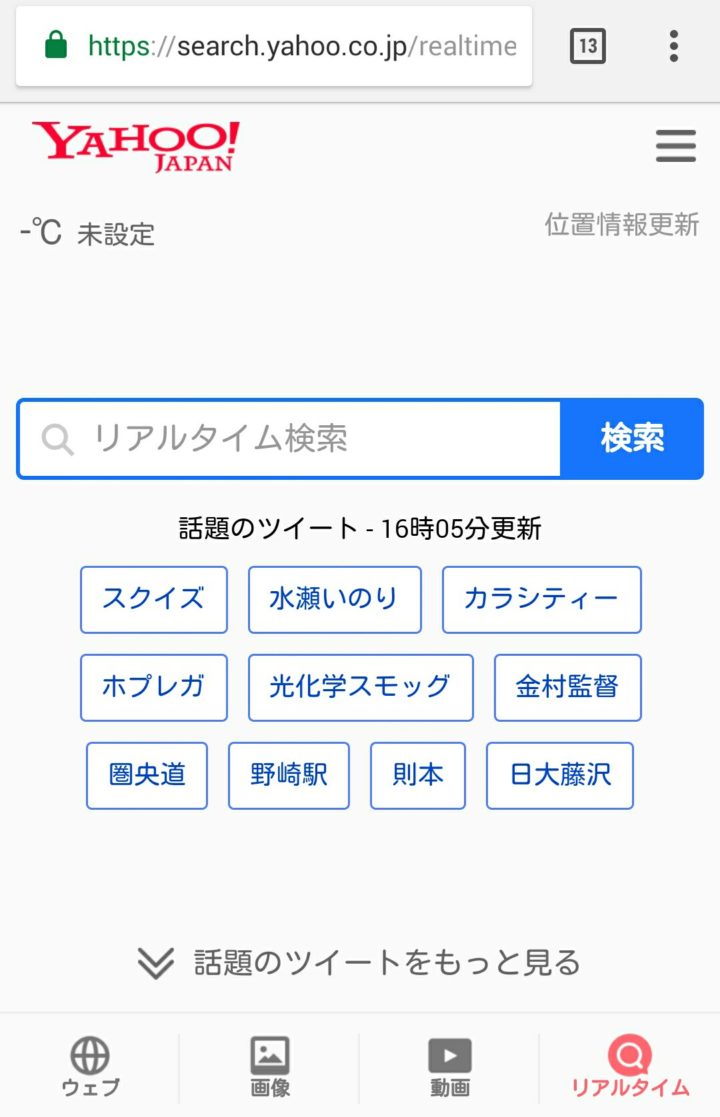Screen dimensions: 720x1117
Task: Switch to the 画像 tab
Action: coord(270,1066)
